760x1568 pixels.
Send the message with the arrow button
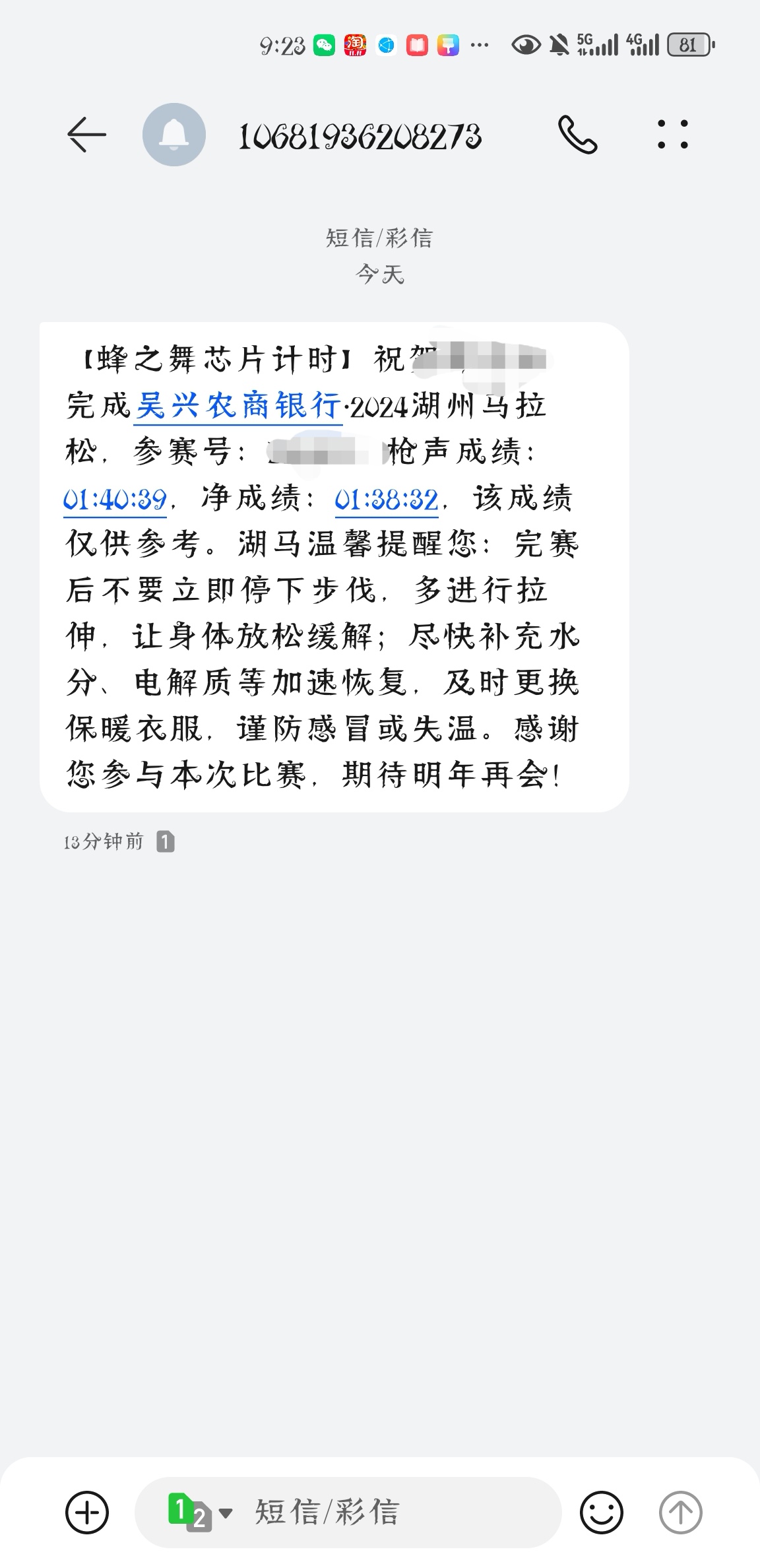point(680,1512)
